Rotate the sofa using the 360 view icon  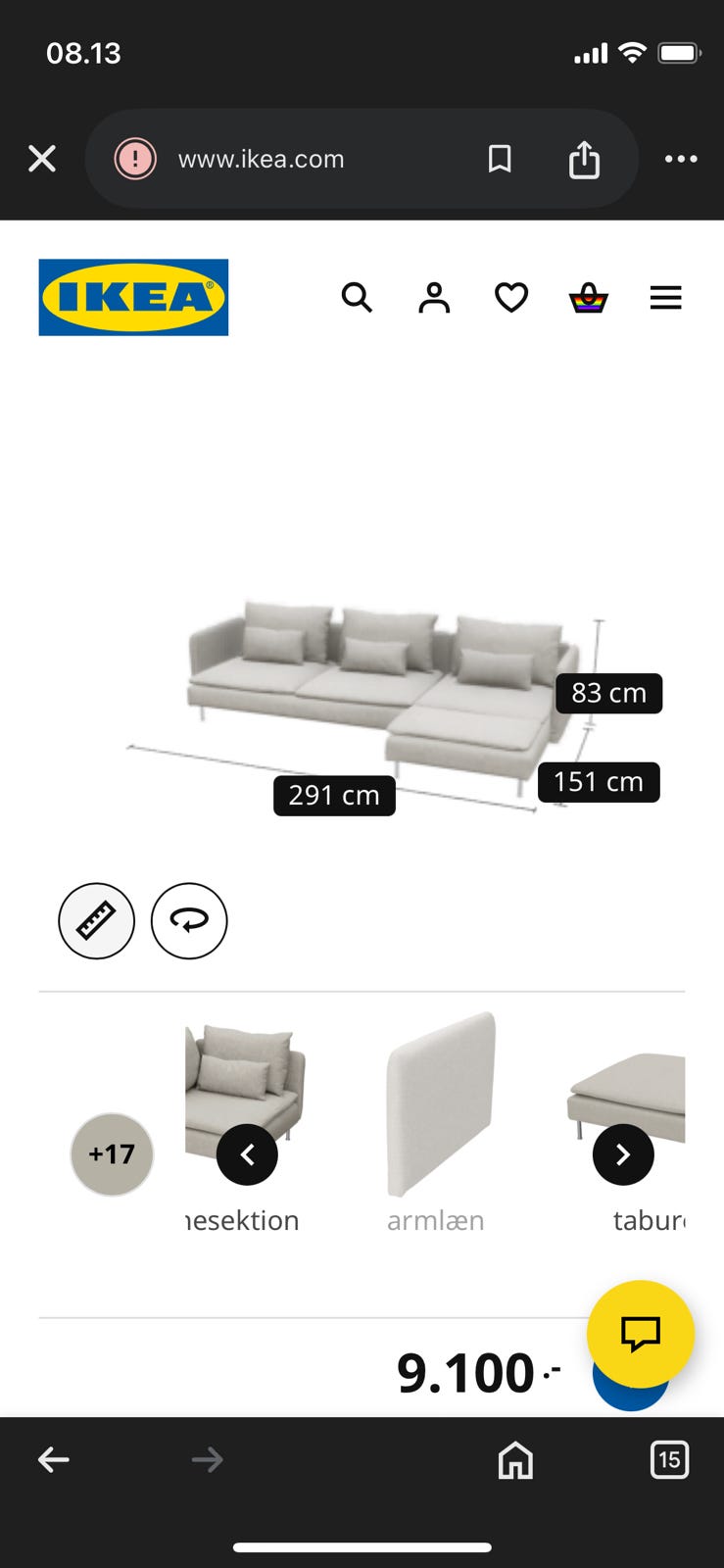coord(188,920)
